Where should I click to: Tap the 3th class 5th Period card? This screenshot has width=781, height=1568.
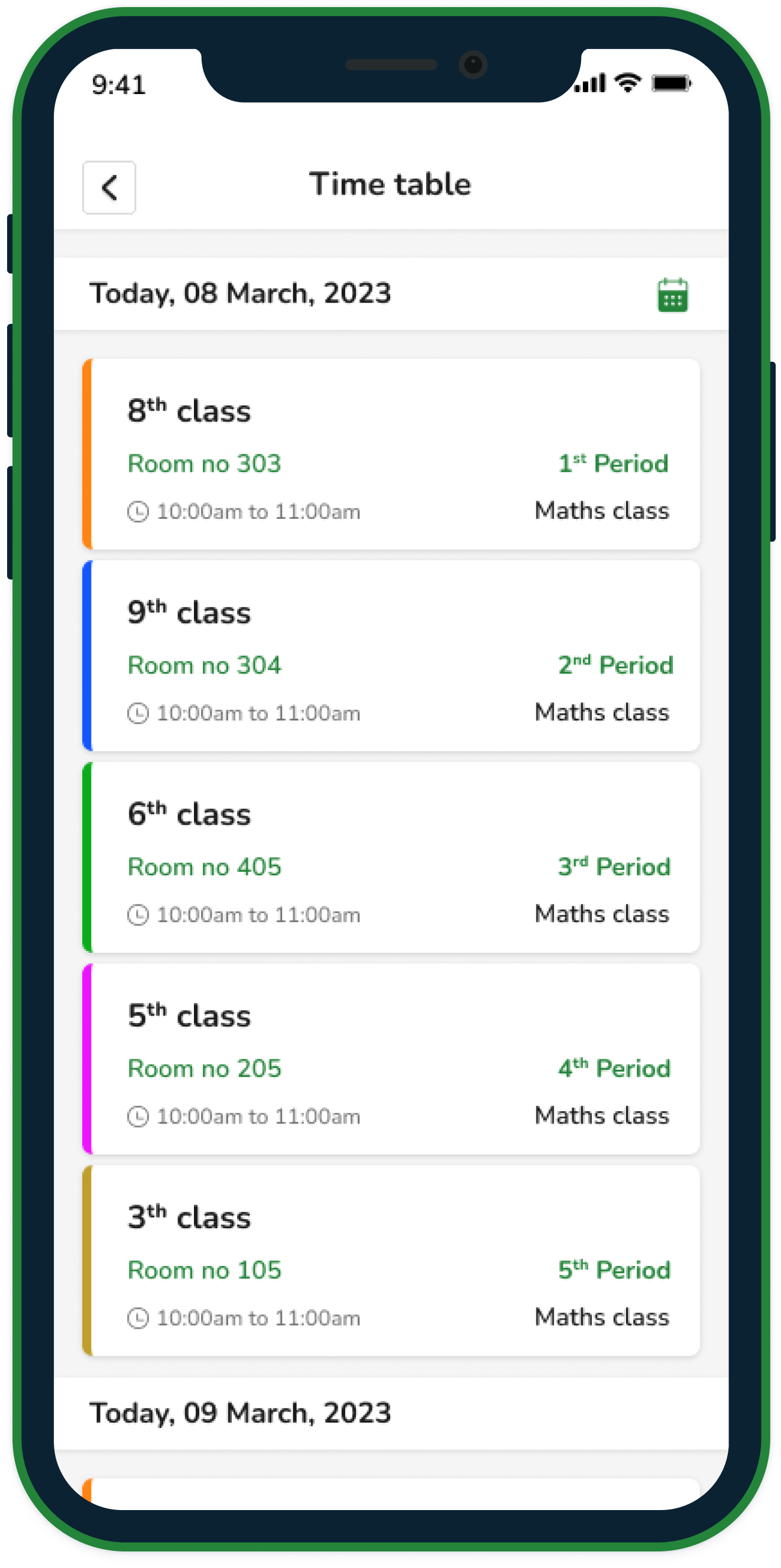click(391, 1260)
